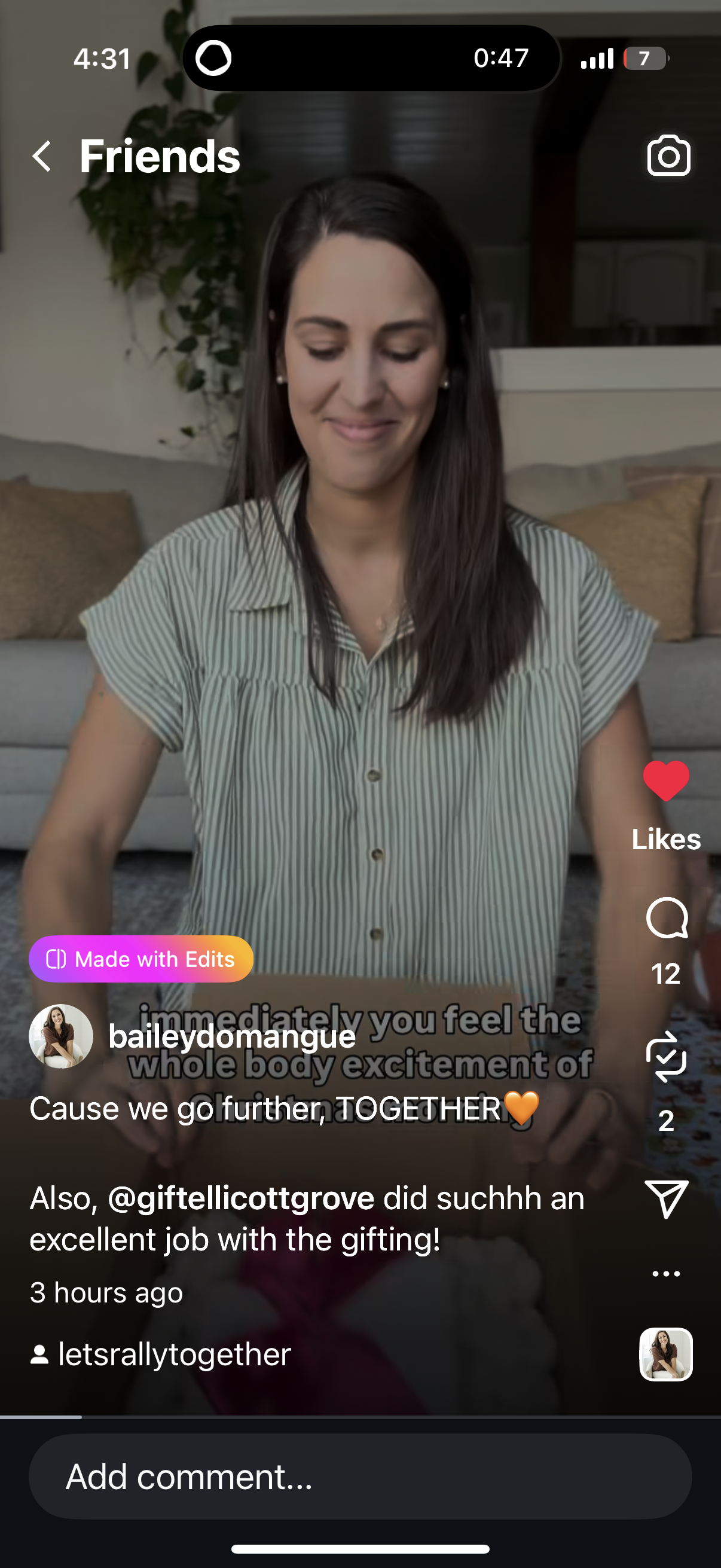This screenshot has height=1568, width=721.
Task: Tap the Made with Edits badge
Action: click(x=141, y=959)
